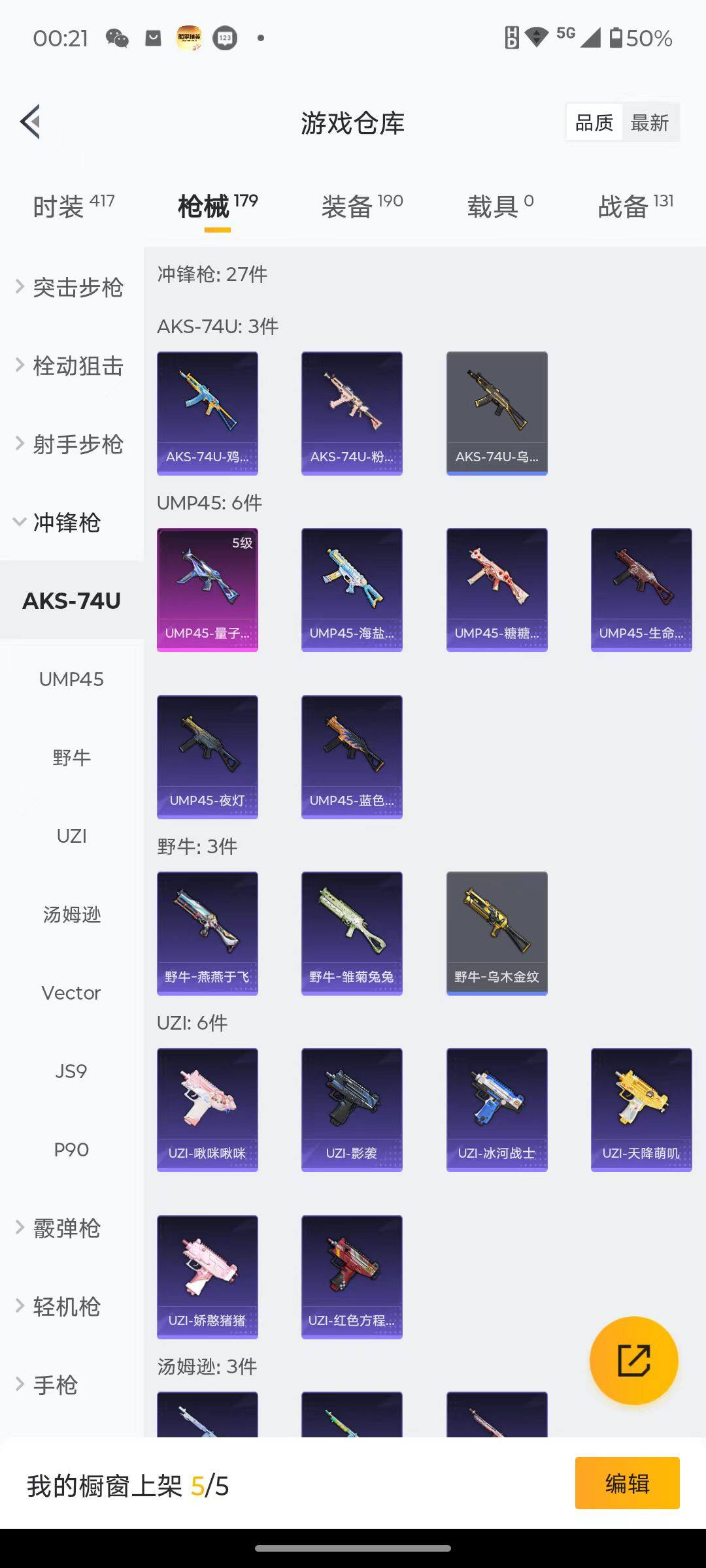Jump to the UMP45 subcategory

(x=71, y=679)
